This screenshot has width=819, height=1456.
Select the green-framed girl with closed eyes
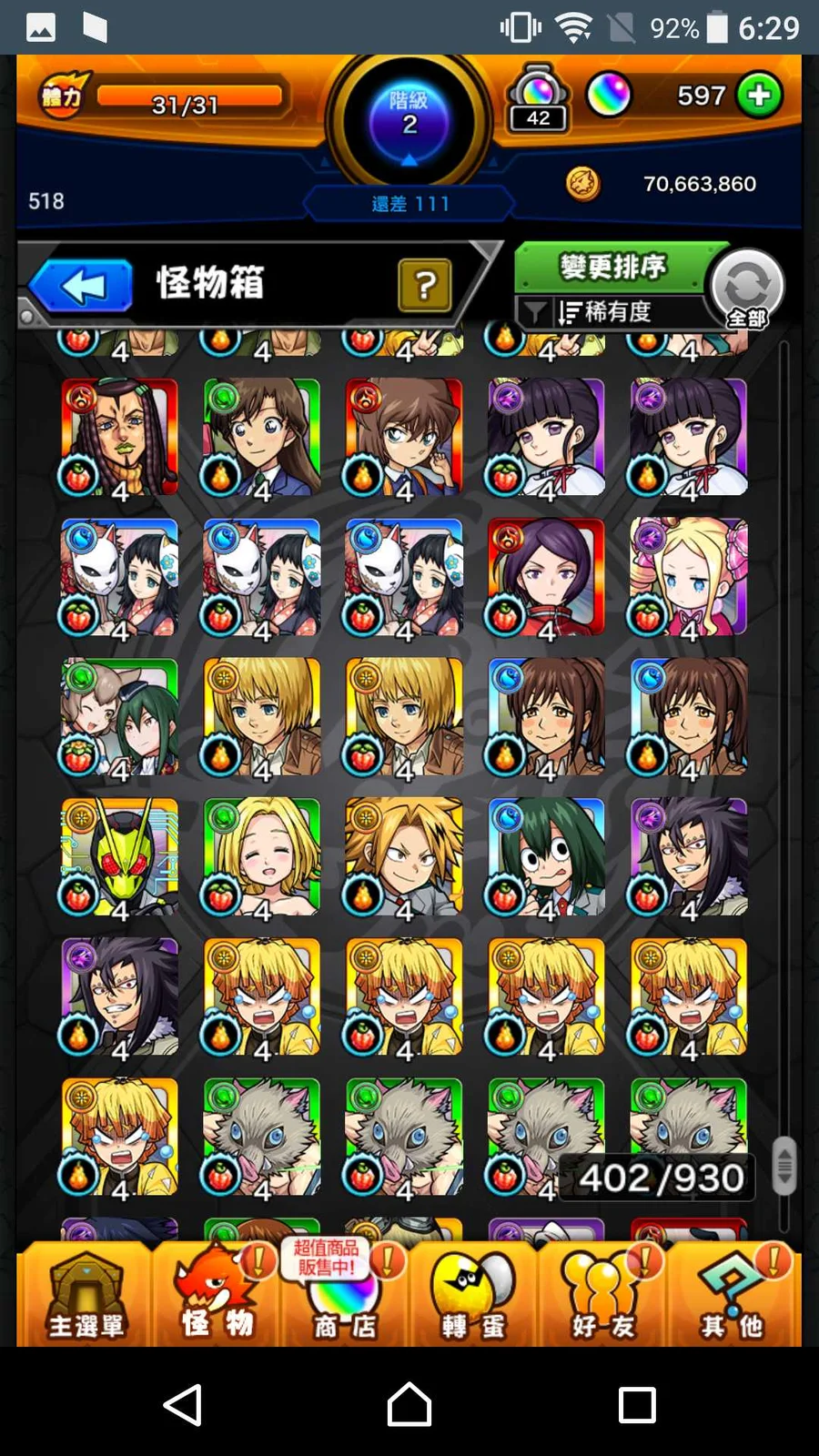262,856
